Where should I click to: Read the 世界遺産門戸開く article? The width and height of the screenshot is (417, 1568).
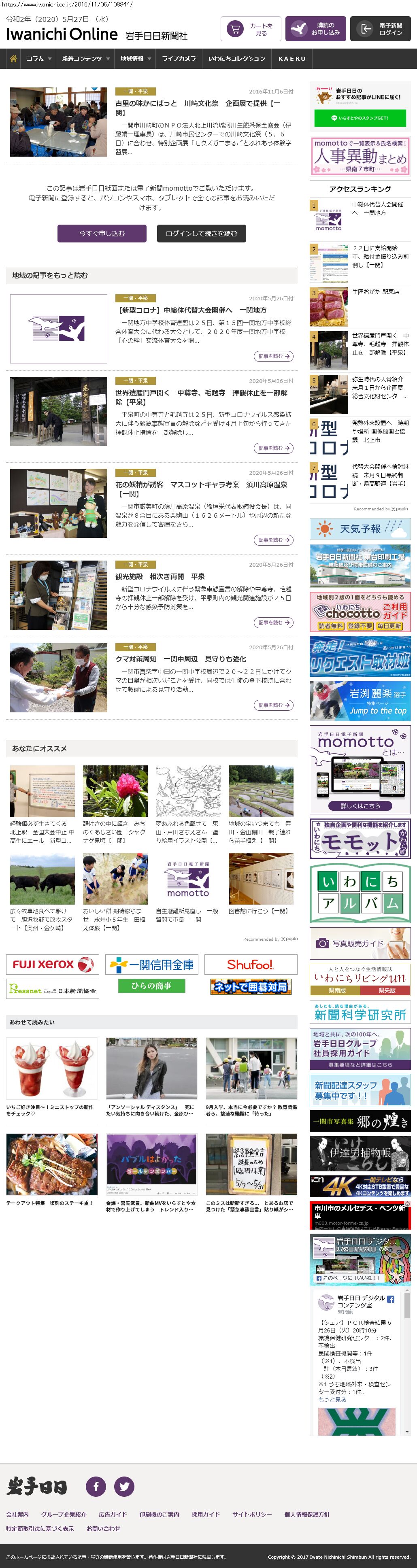point(273,448)
